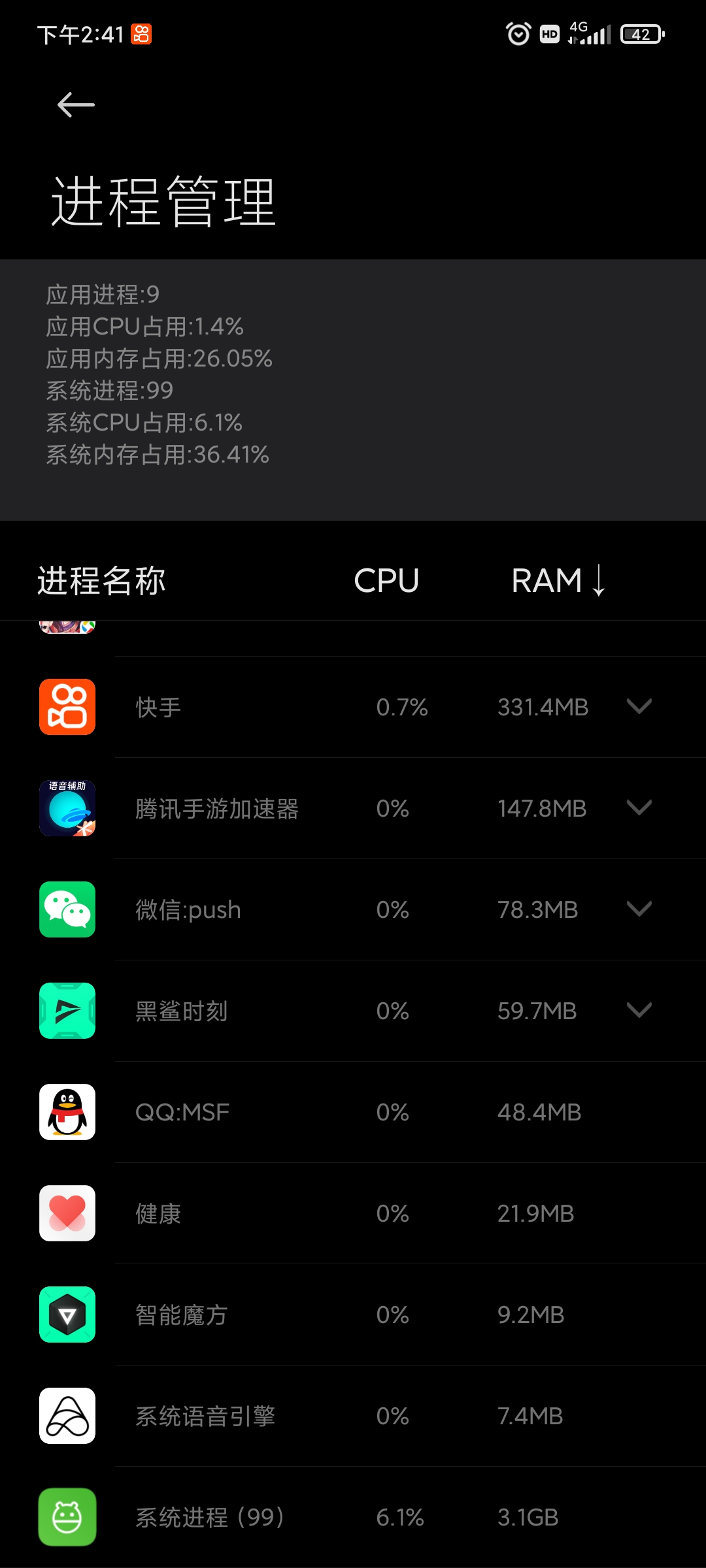Go back from 进程管理 page

coord(76,105)
